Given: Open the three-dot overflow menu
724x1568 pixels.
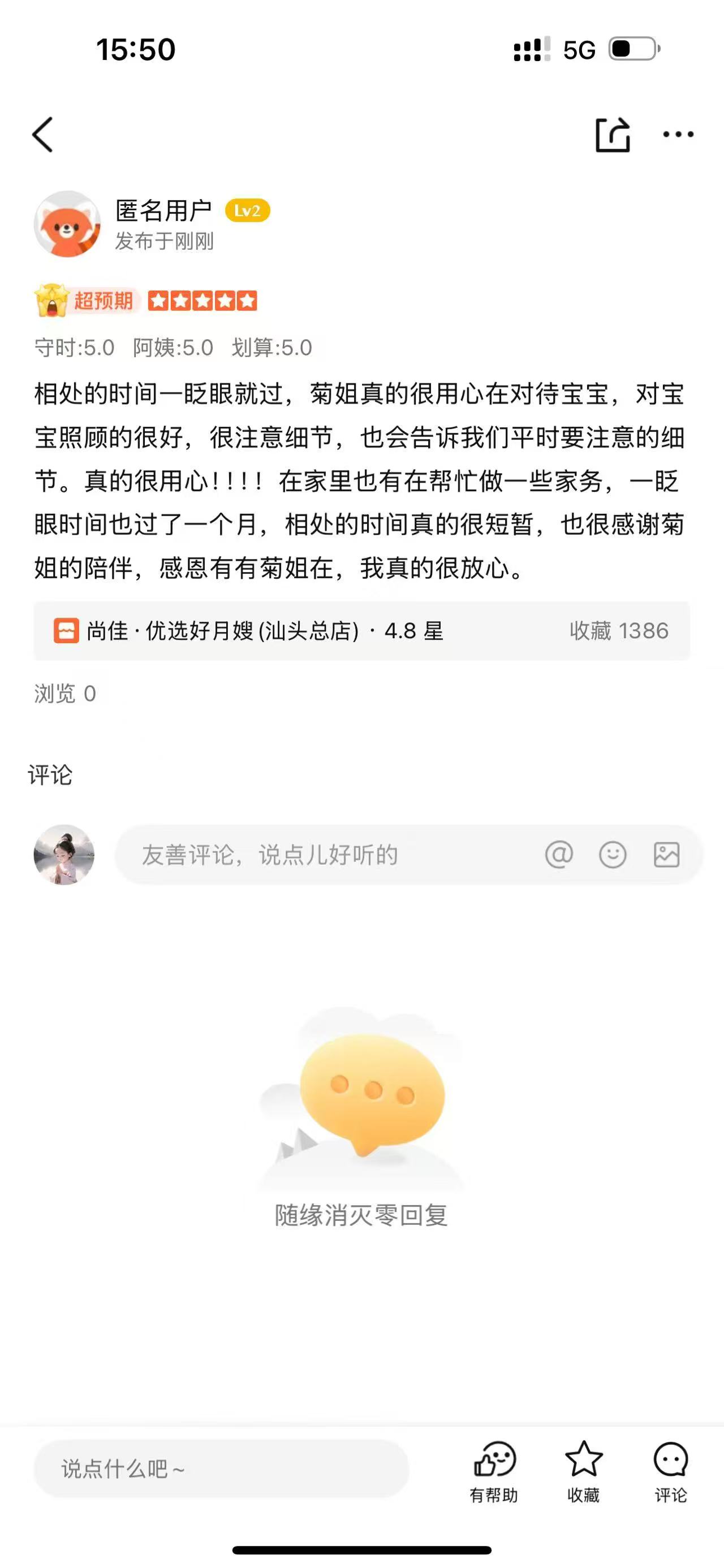Looking at the screenshot, I should pyautogui.click(x=678, y=135).
